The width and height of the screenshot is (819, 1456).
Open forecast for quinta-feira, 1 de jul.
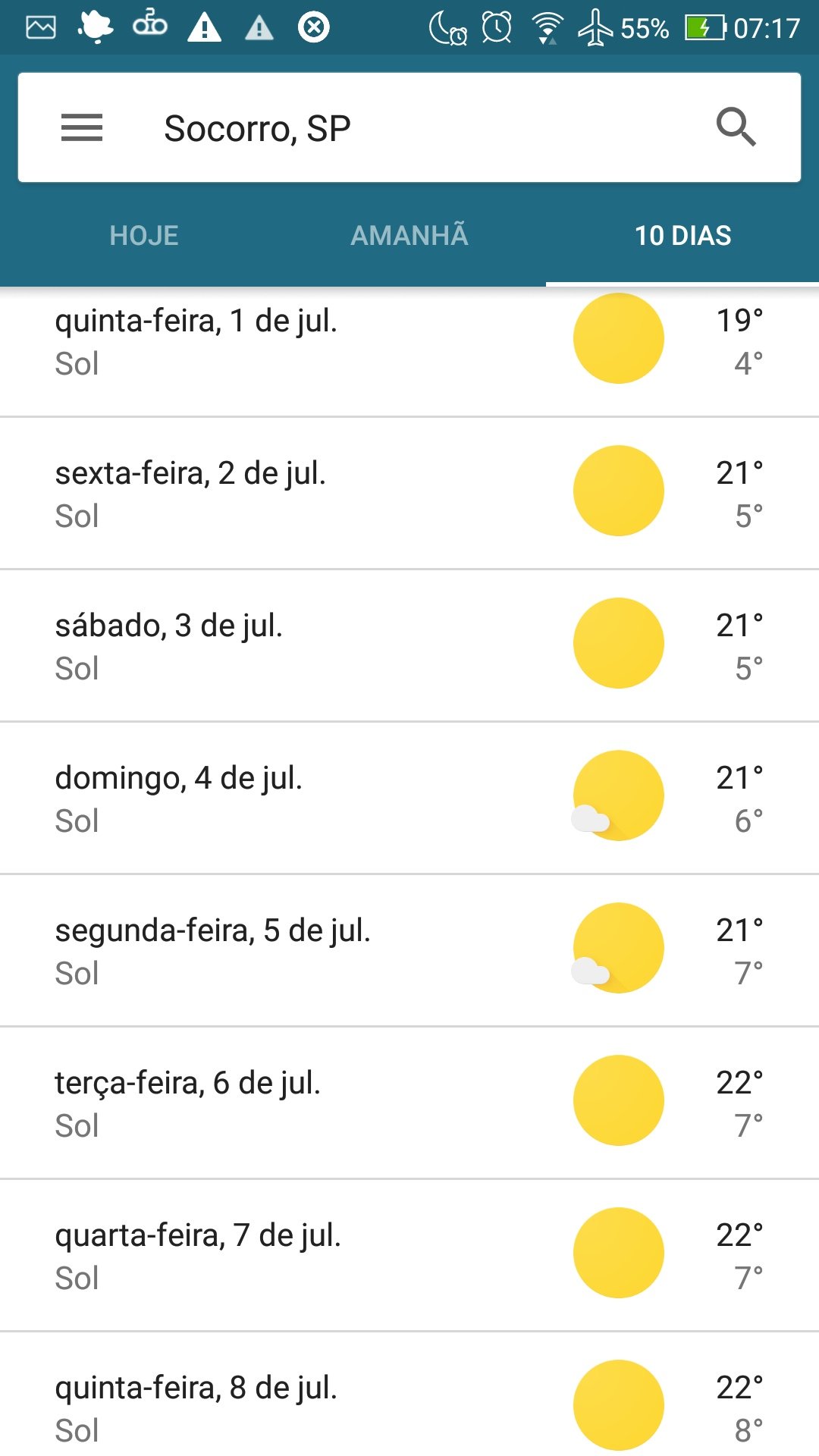[409, 351]
